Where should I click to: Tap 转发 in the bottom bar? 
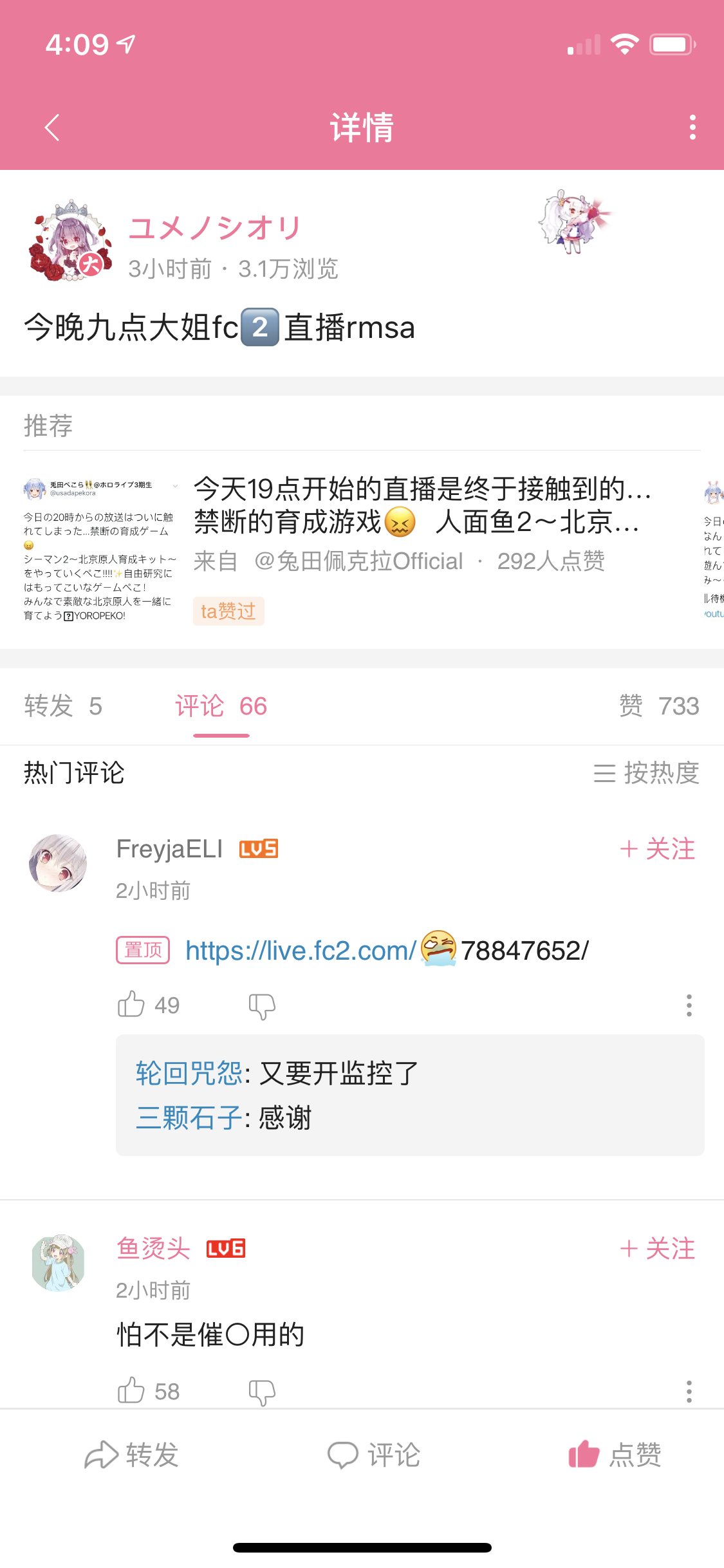[131, 1455]
